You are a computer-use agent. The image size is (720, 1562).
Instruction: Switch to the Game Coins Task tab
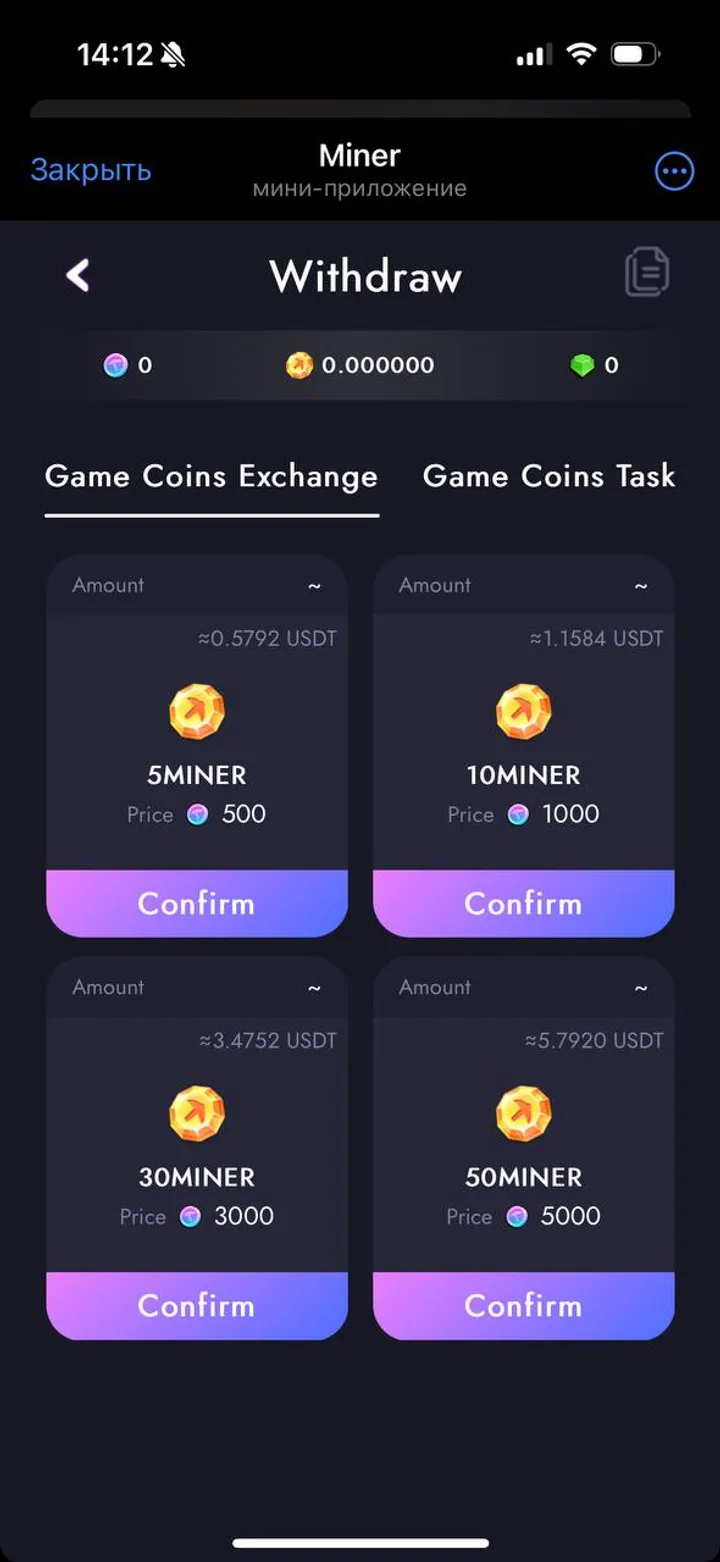pos(549,477)
